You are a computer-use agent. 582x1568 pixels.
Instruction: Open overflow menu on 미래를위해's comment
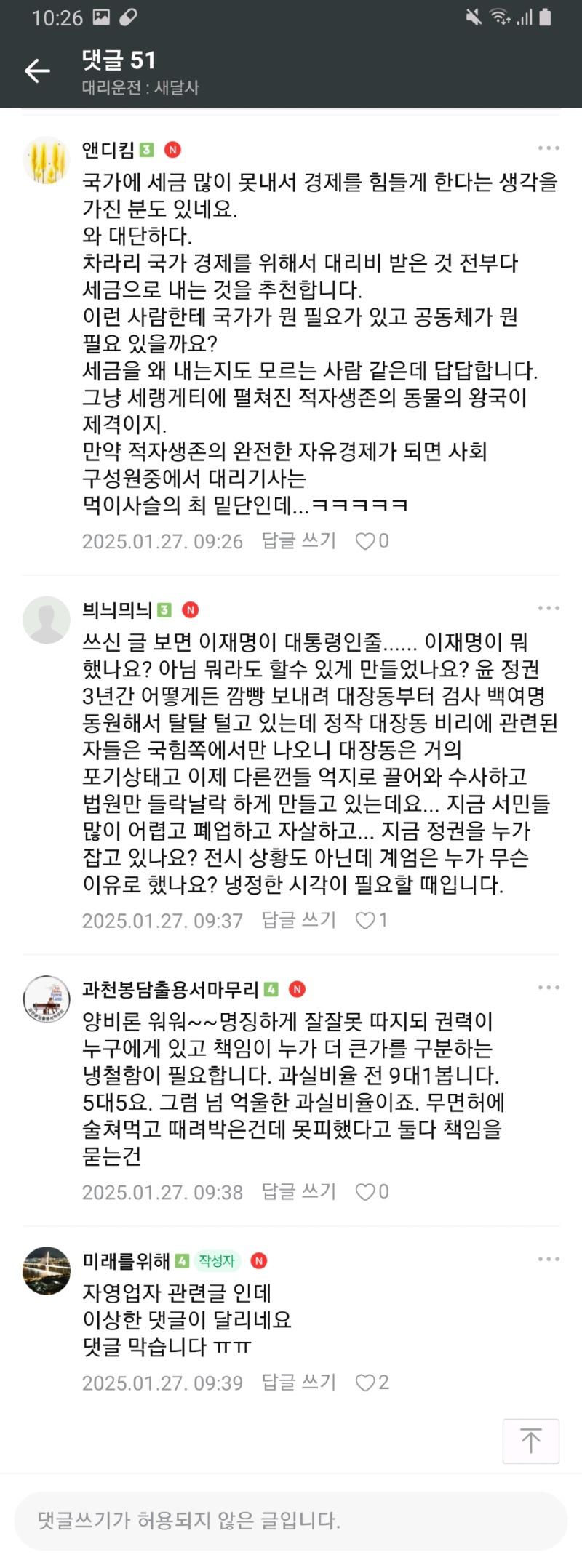tap(549, 1260)
